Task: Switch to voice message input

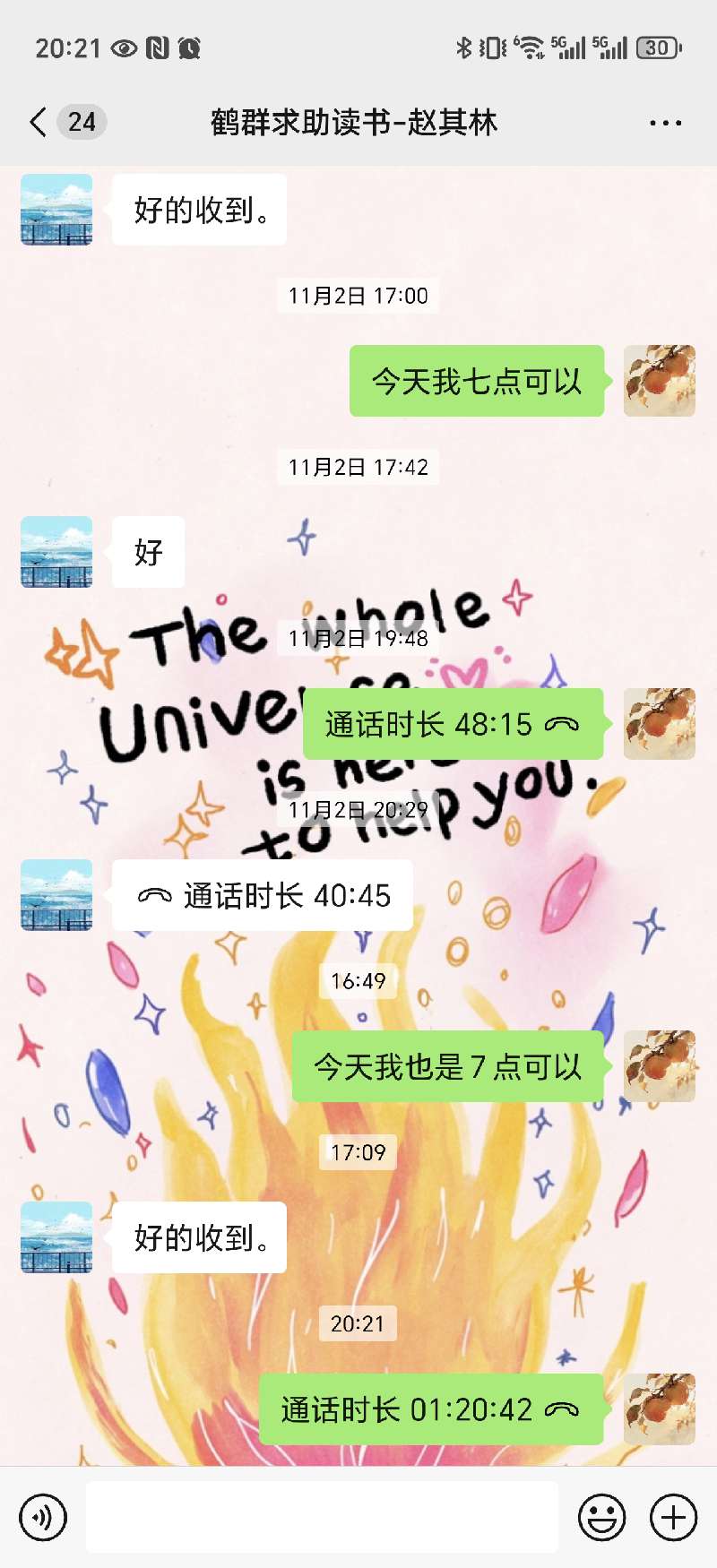Action: pos(43,1517)
